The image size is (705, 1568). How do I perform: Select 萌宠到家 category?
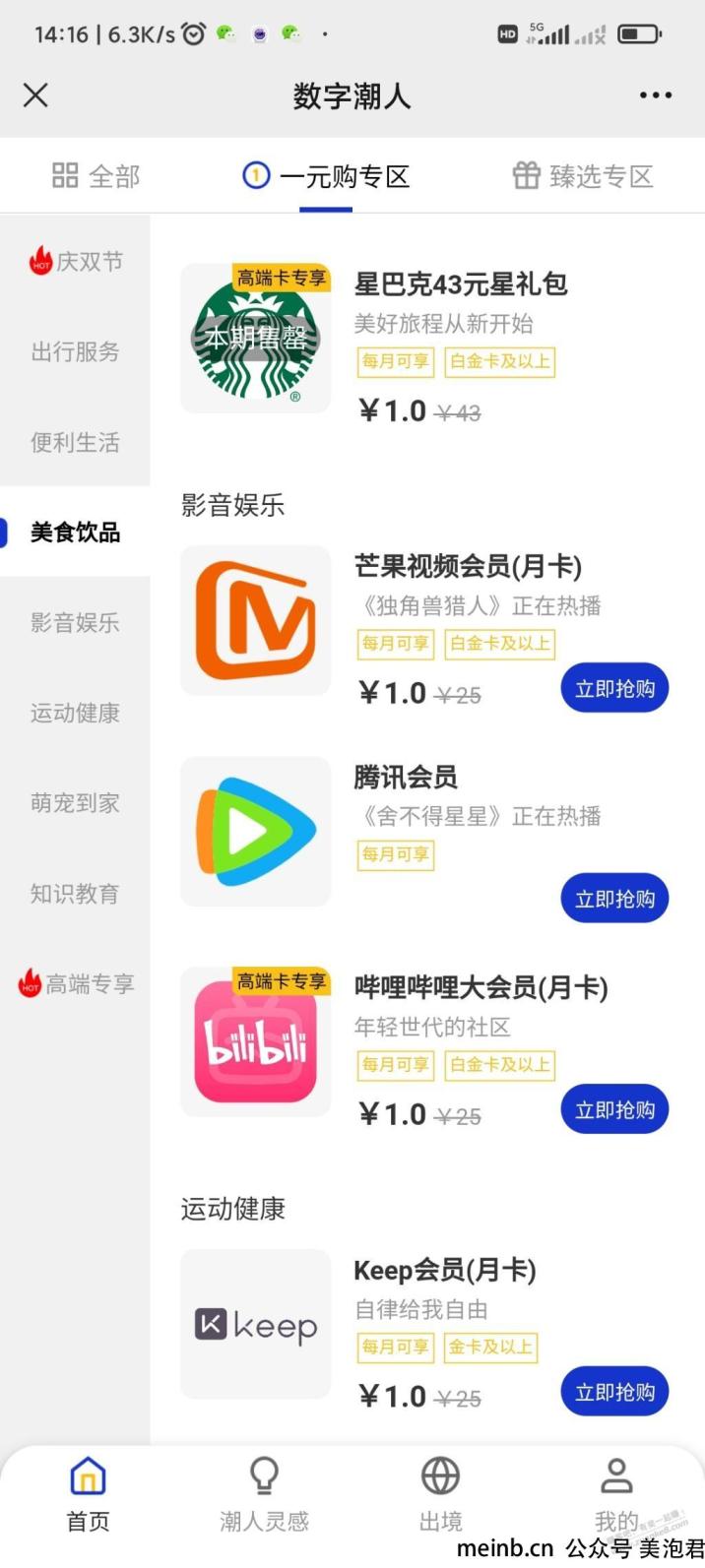pos(75,803)
